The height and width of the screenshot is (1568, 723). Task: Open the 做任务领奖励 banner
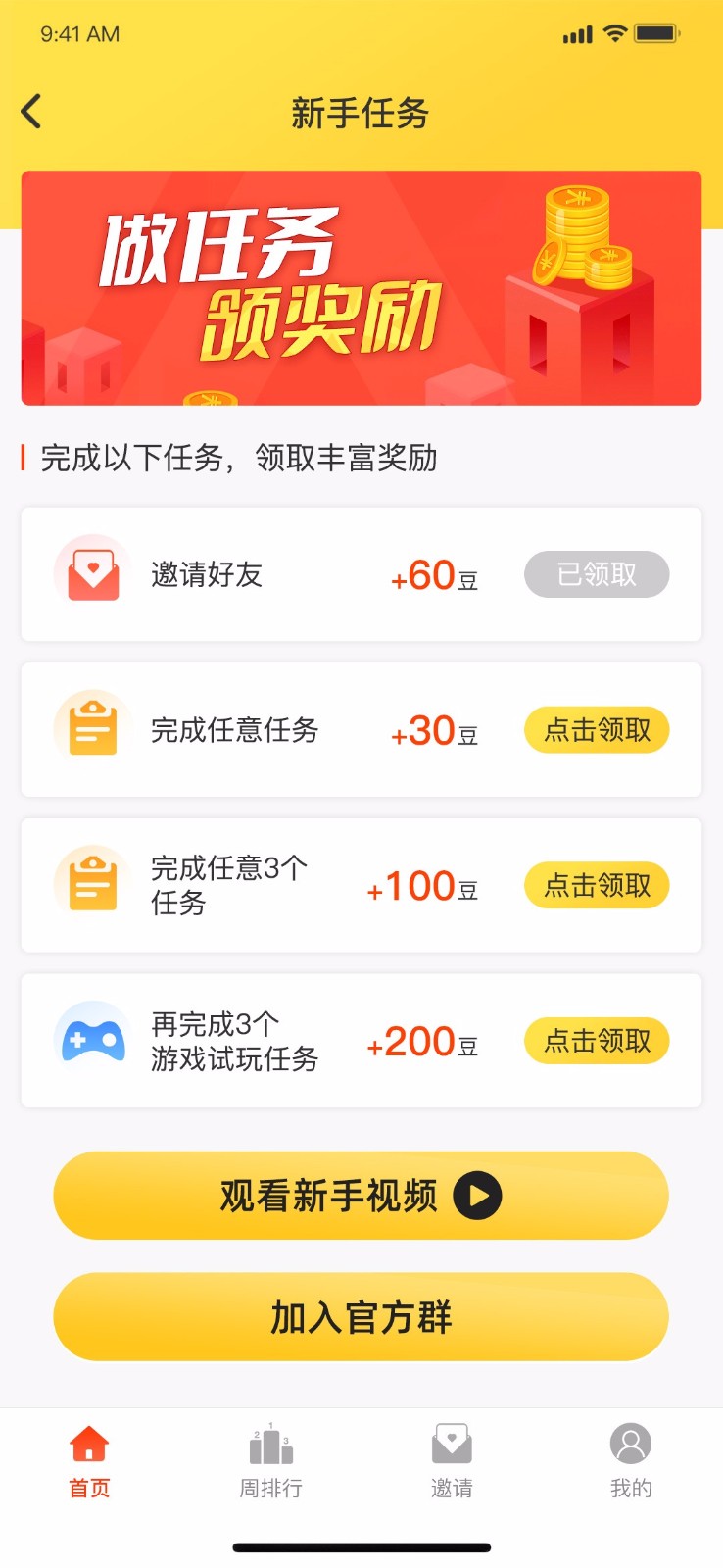point(361,287)
